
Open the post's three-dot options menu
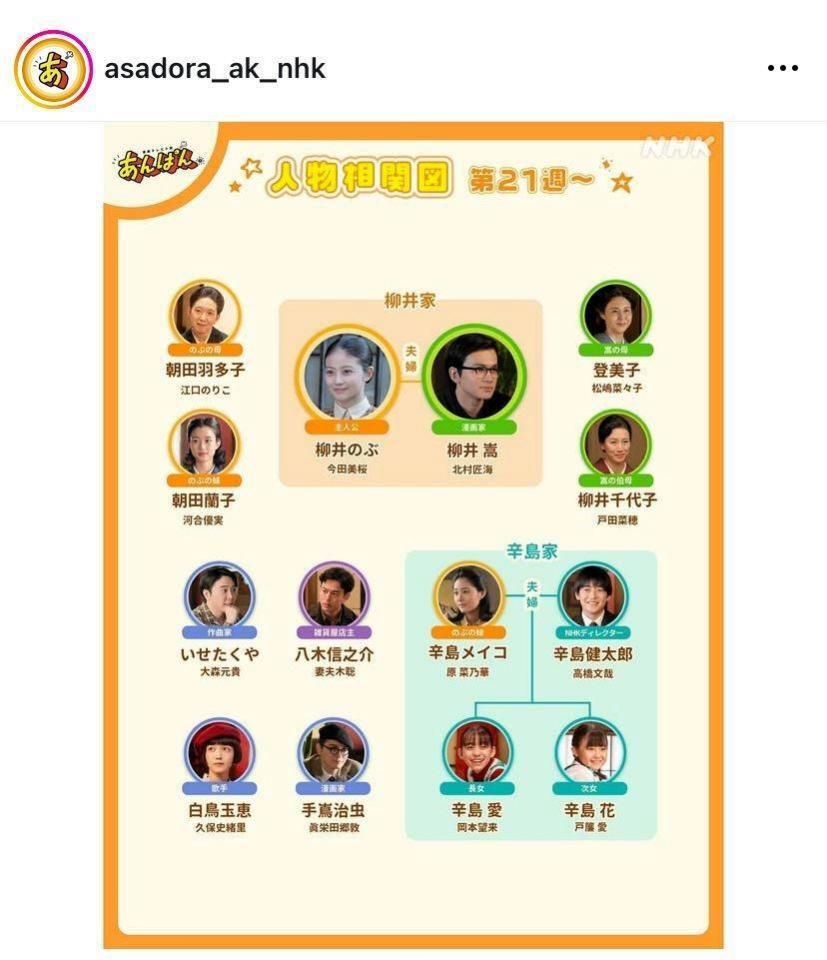click(782, 69)
